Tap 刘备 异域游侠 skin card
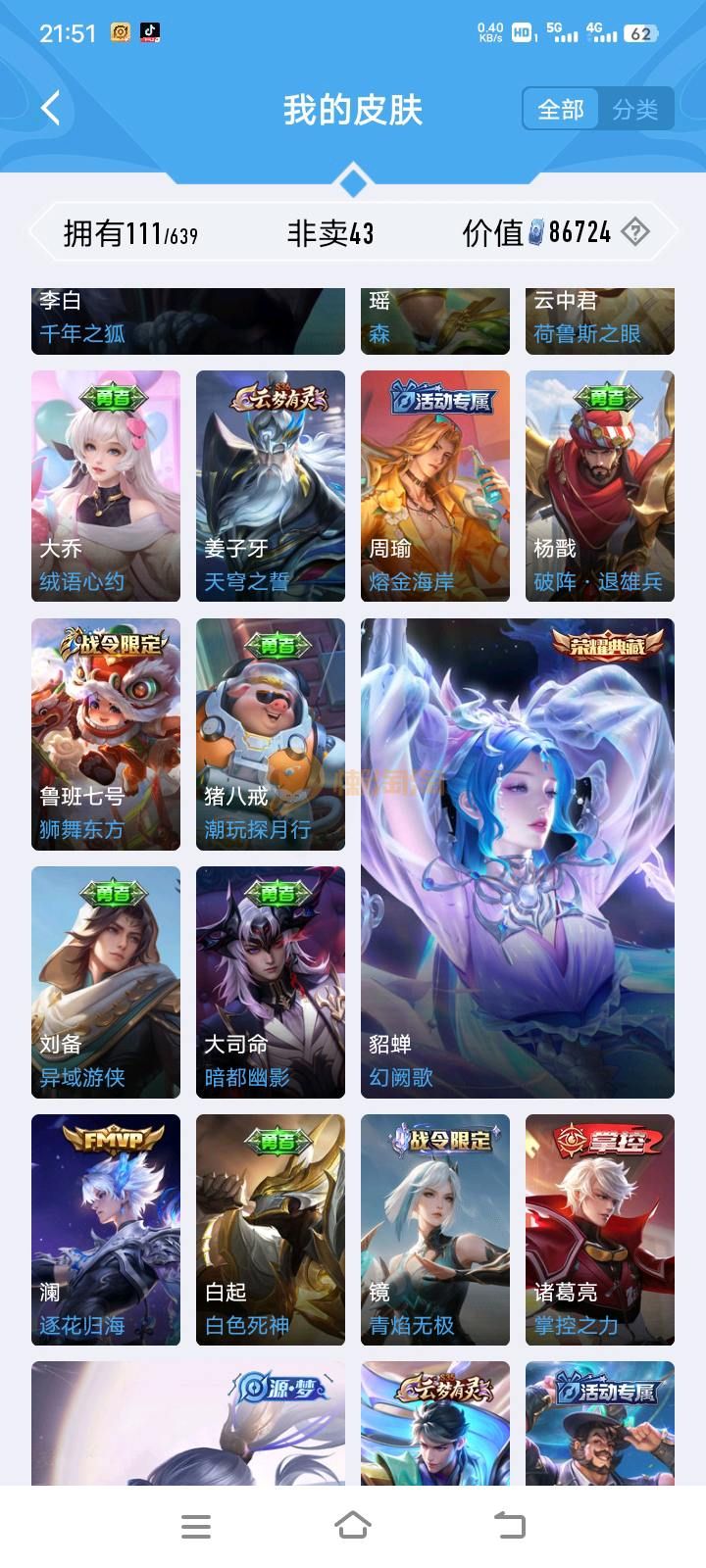This screenshot has height=1568, width=706. point(106,981)
